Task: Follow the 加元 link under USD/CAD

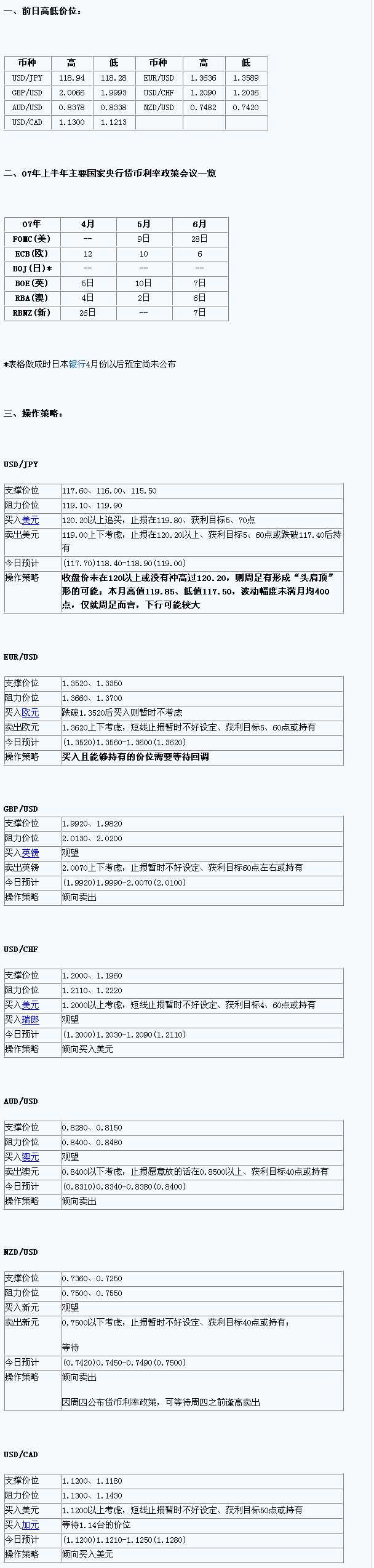Action: (x=30, y=1525)
